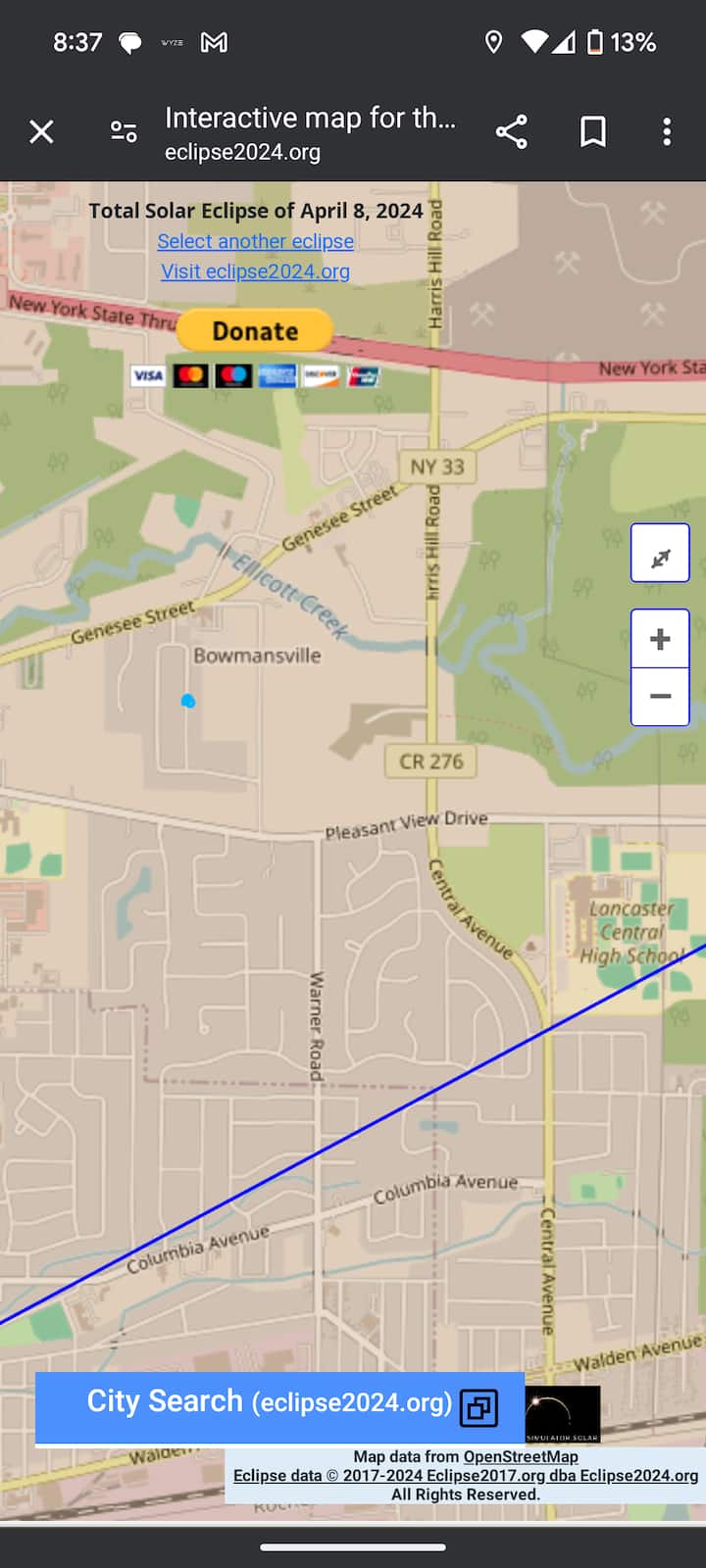
Task: Open 'Select another eclipse' link
Action: 255,241
